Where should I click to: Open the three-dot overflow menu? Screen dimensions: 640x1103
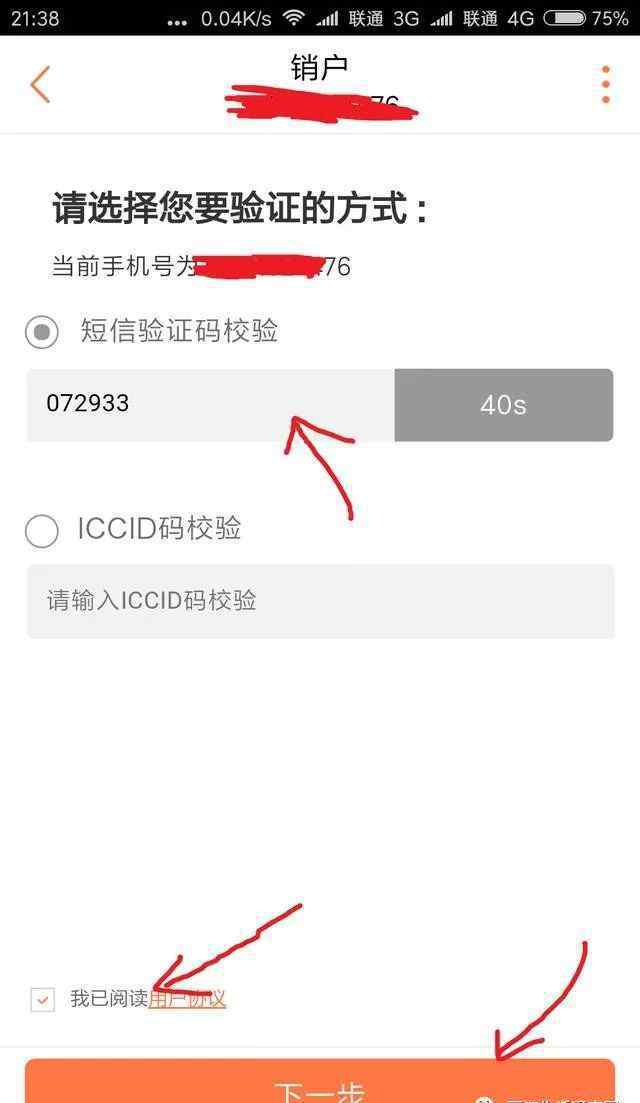click(x=606, y=84)
